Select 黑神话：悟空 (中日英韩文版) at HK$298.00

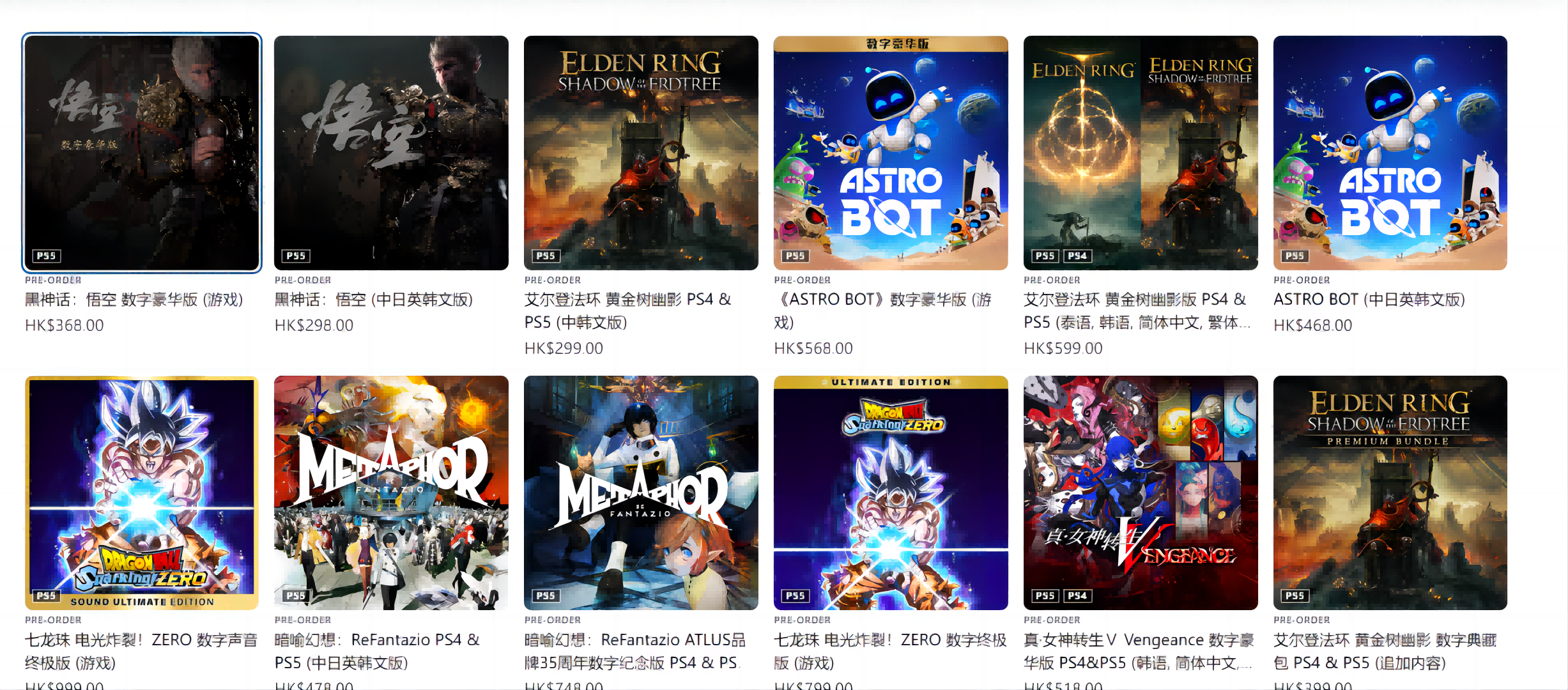point(391,153)
